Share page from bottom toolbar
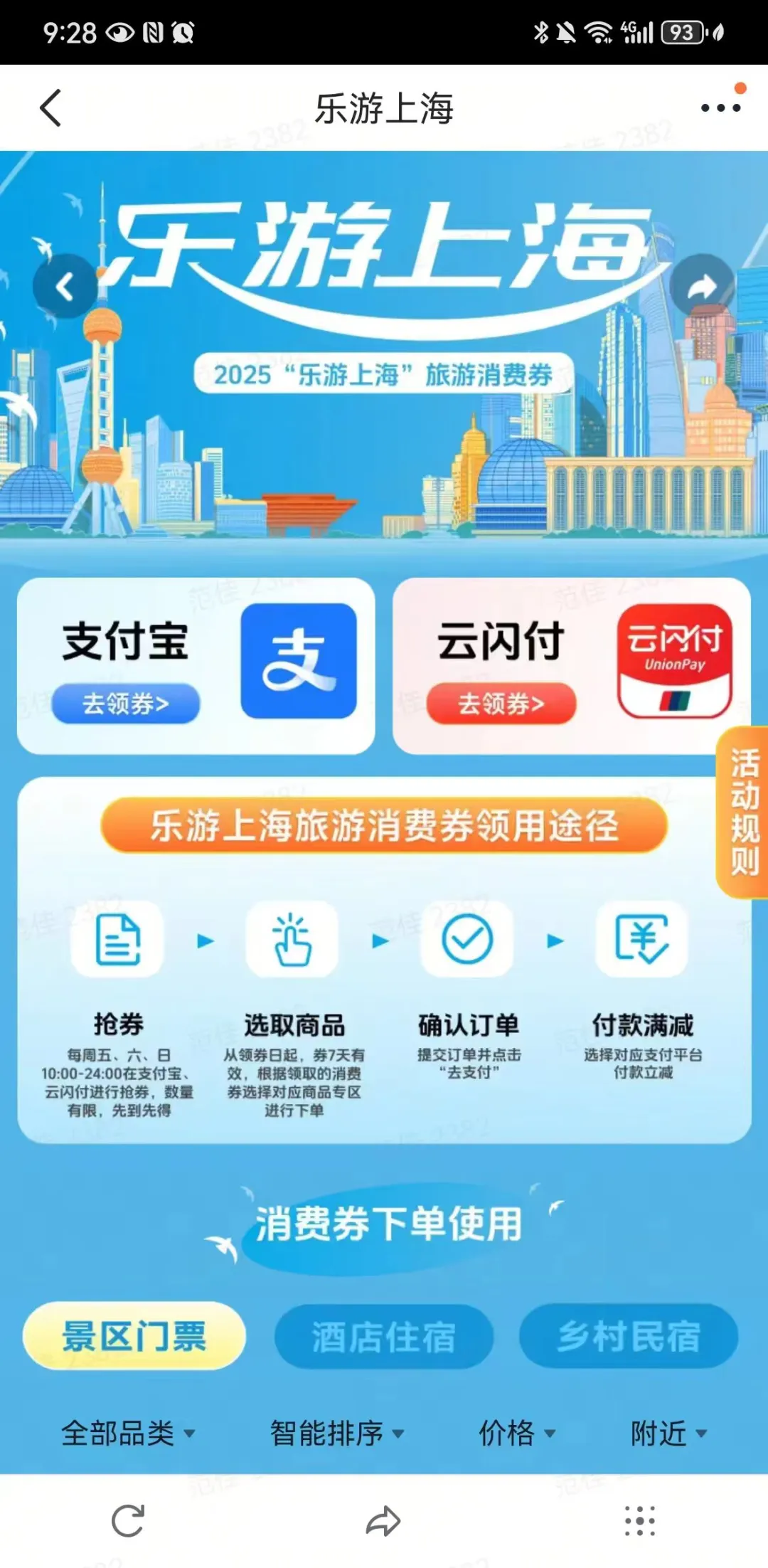Viewport: 768px width, 1568px height. 384,1521
